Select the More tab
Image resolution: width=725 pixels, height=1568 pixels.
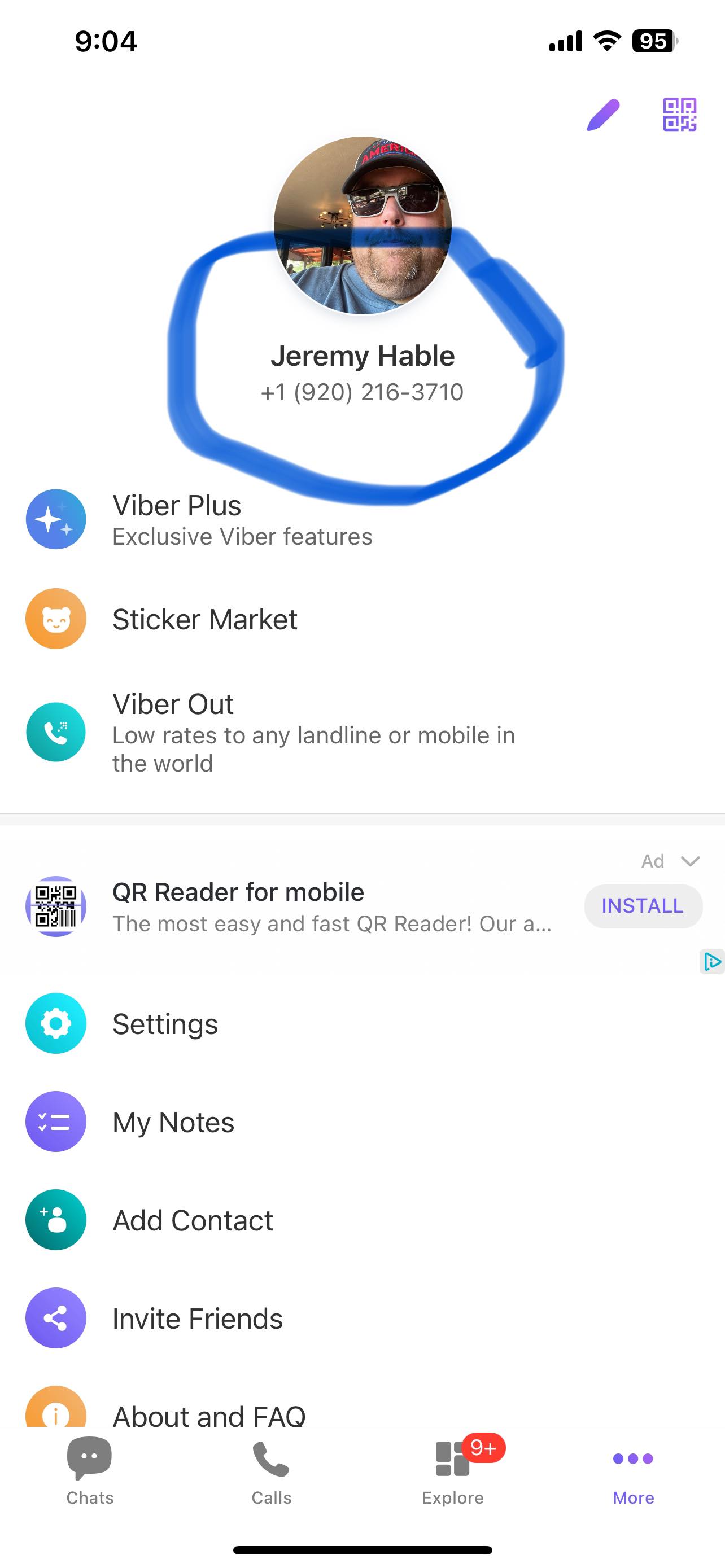pyautogui.click(x=634, y=1471)
